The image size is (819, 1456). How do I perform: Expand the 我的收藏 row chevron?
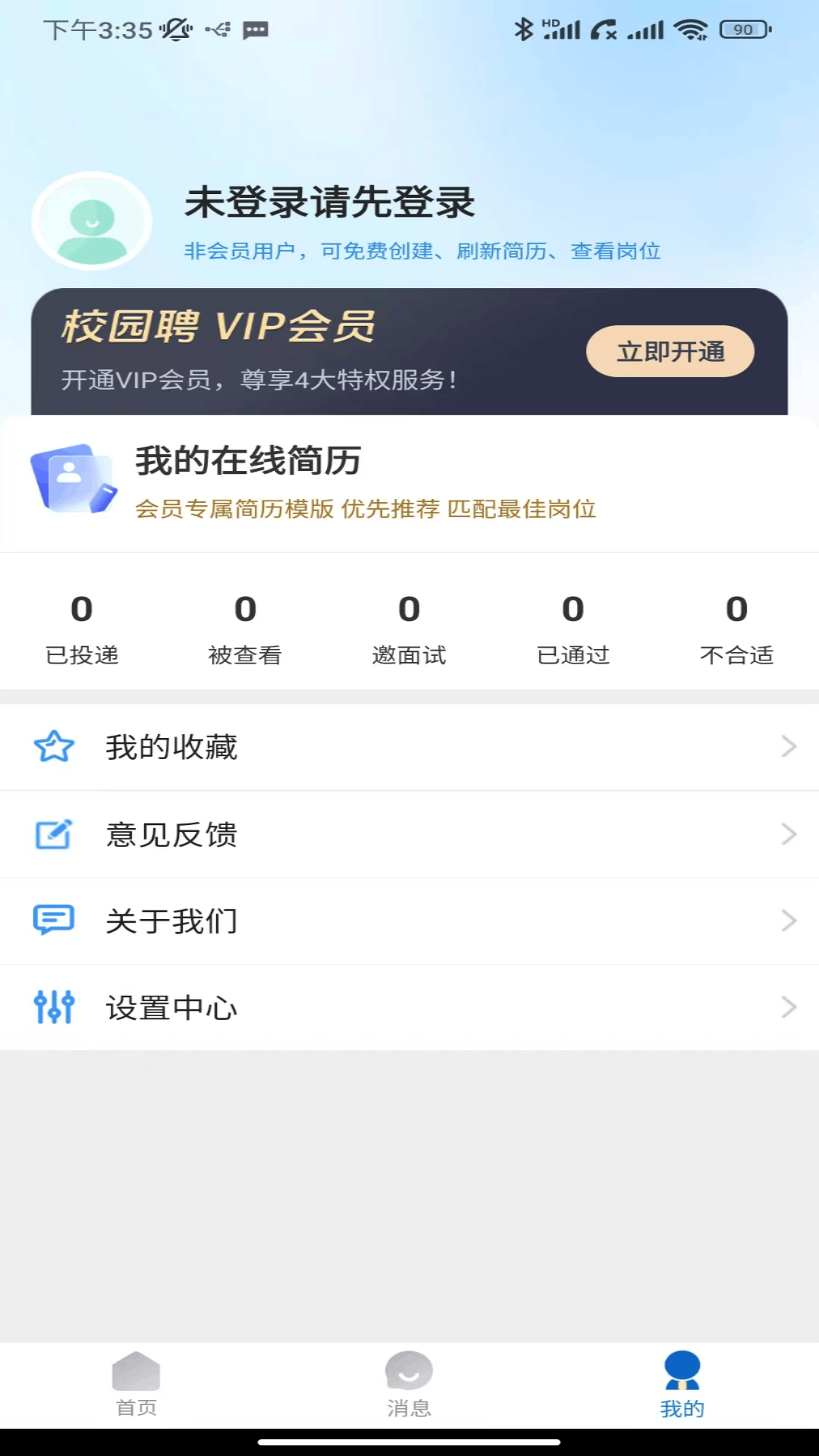(x=788, y=747)
